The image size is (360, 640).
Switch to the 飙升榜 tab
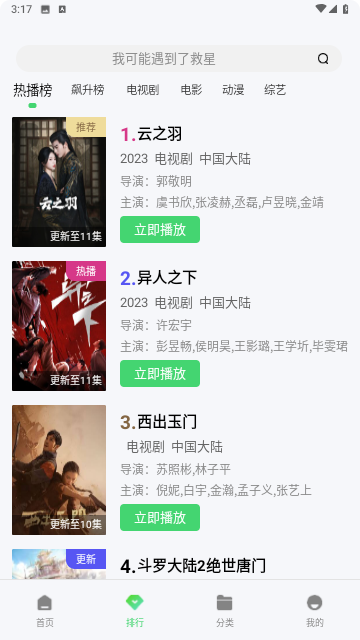[88, 89]
